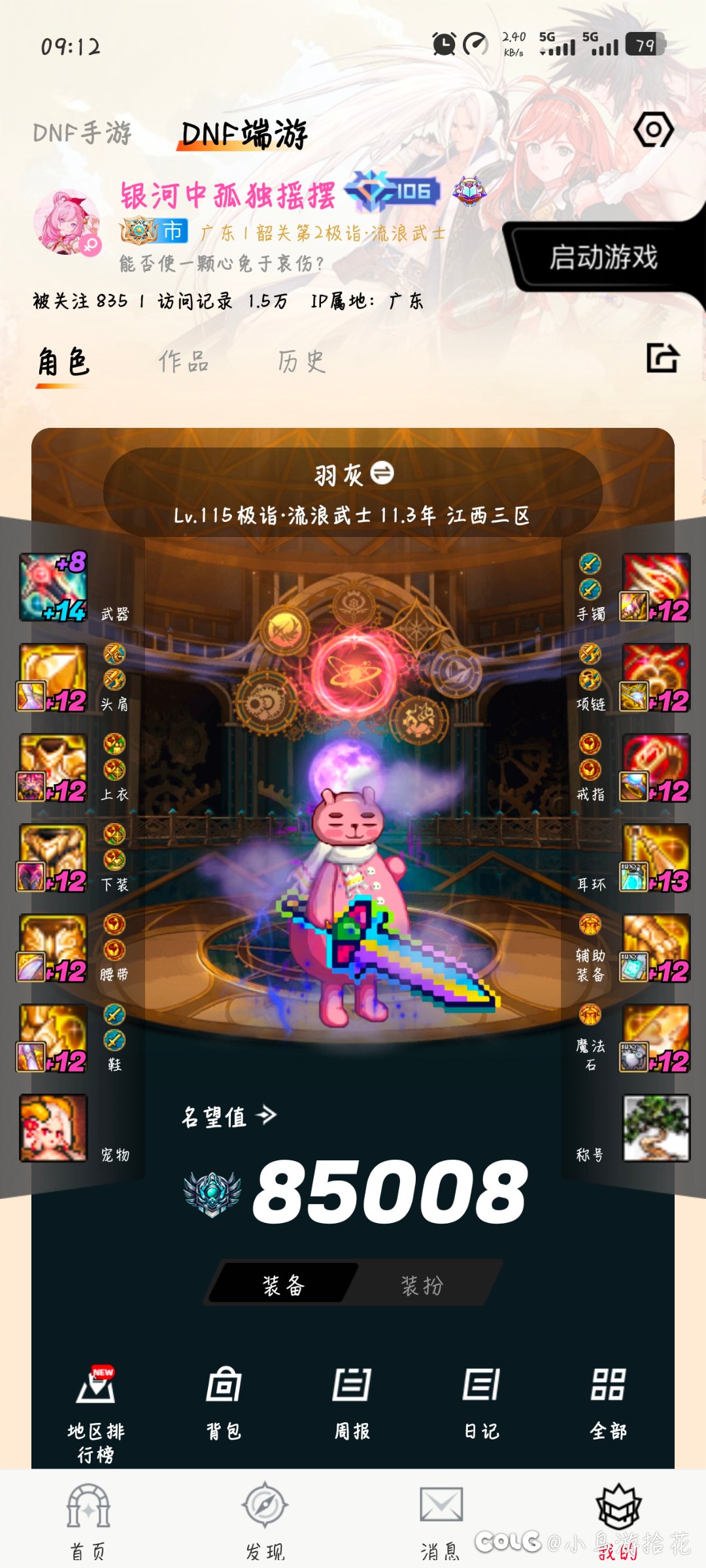The image size is (706, 1568).
Task: Switch character via icon beside 羽灰
Action: coord(382,472)
